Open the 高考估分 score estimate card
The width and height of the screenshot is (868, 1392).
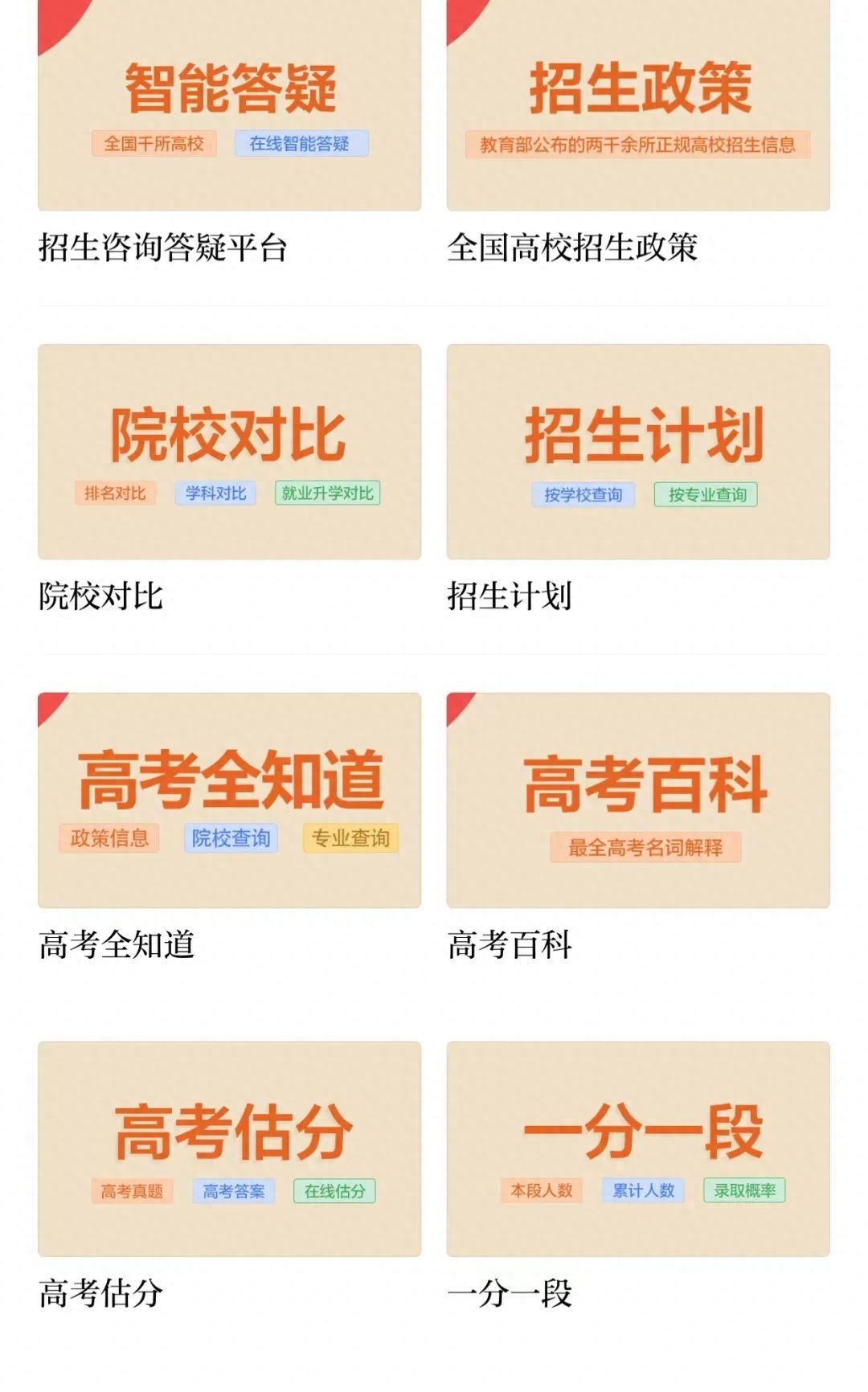229,1149
